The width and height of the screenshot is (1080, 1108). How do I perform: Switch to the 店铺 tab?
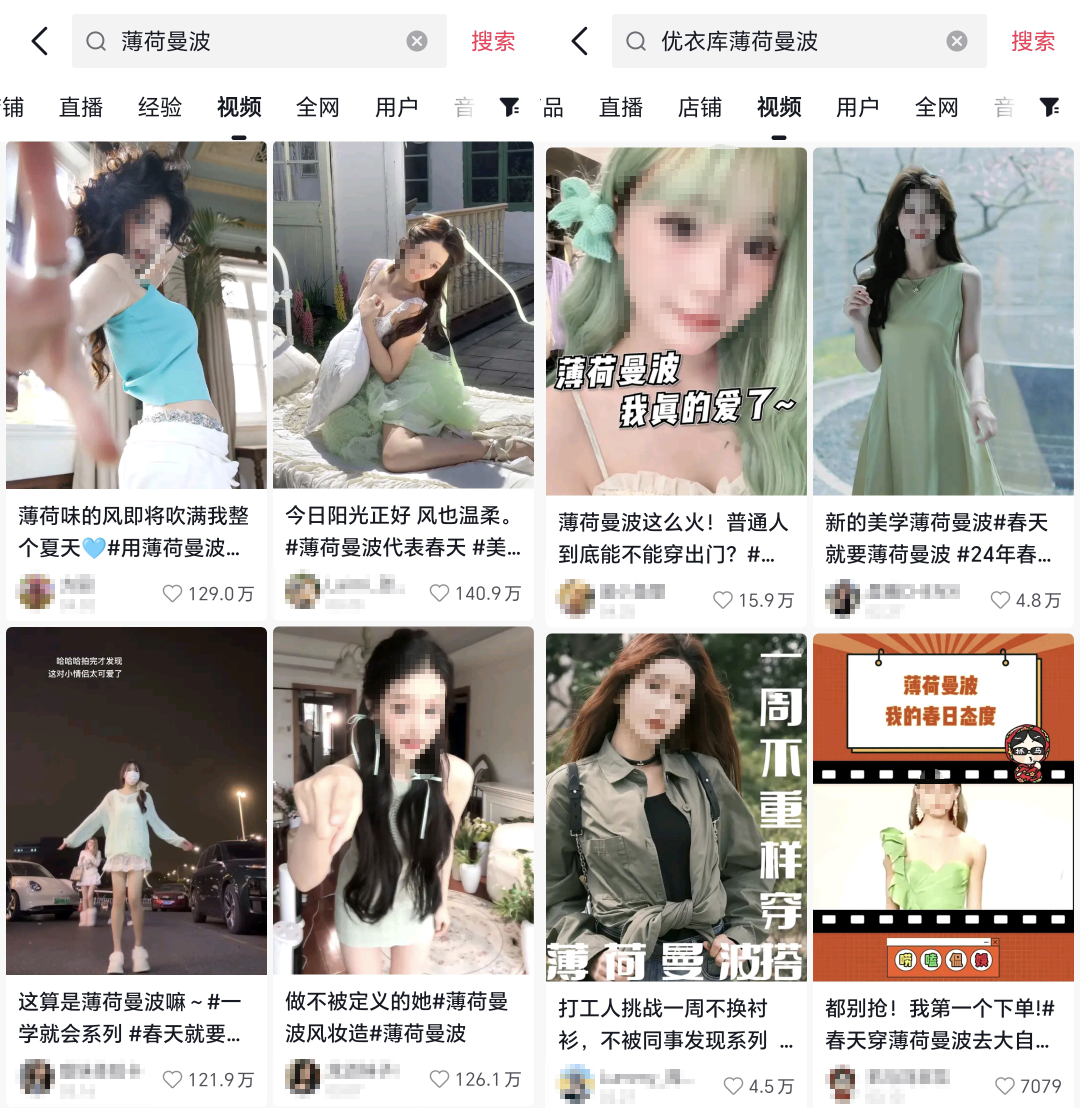700,107
